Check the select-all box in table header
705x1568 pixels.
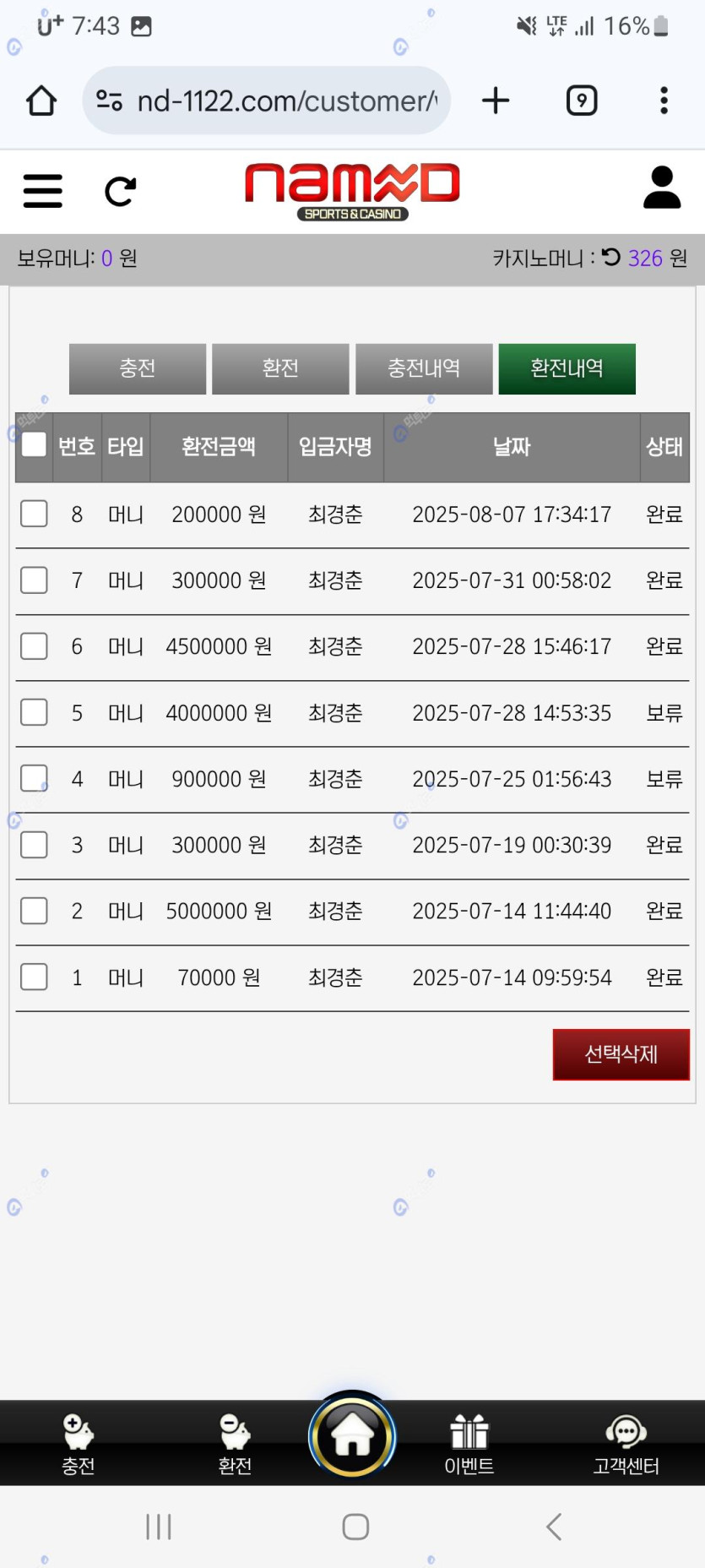click(34, 444)
